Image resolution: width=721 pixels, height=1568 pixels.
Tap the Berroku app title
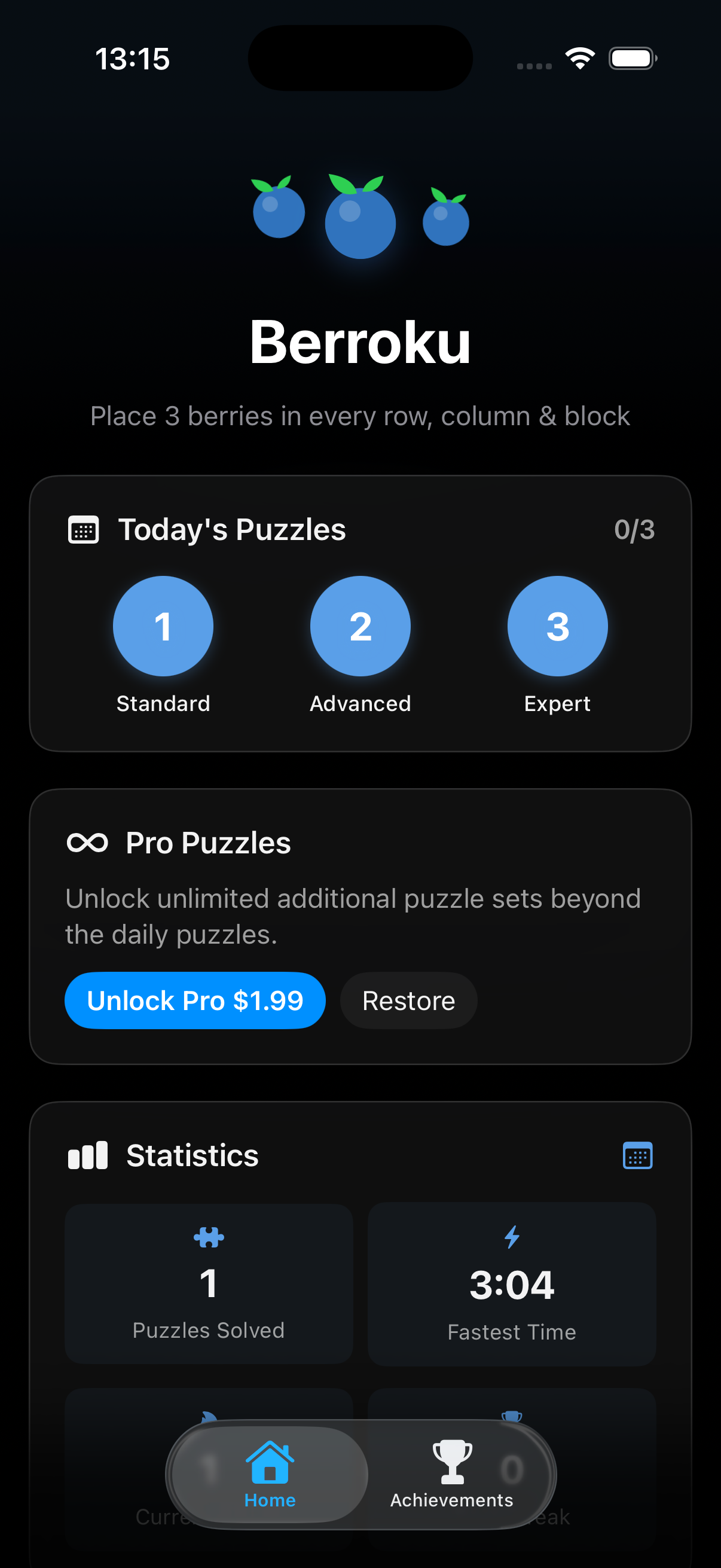click(360, 341)
